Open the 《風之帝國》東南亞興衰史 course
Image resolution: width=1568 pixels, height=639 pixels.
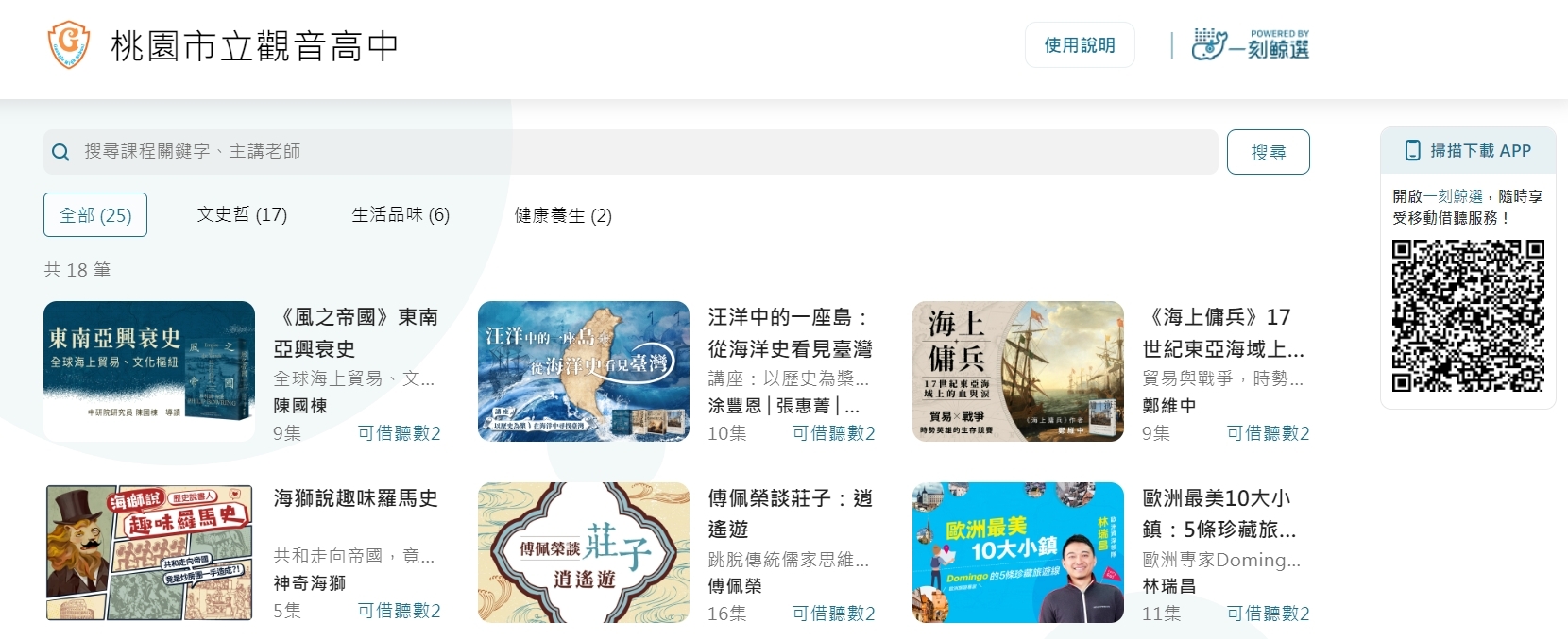click(355, 332)
